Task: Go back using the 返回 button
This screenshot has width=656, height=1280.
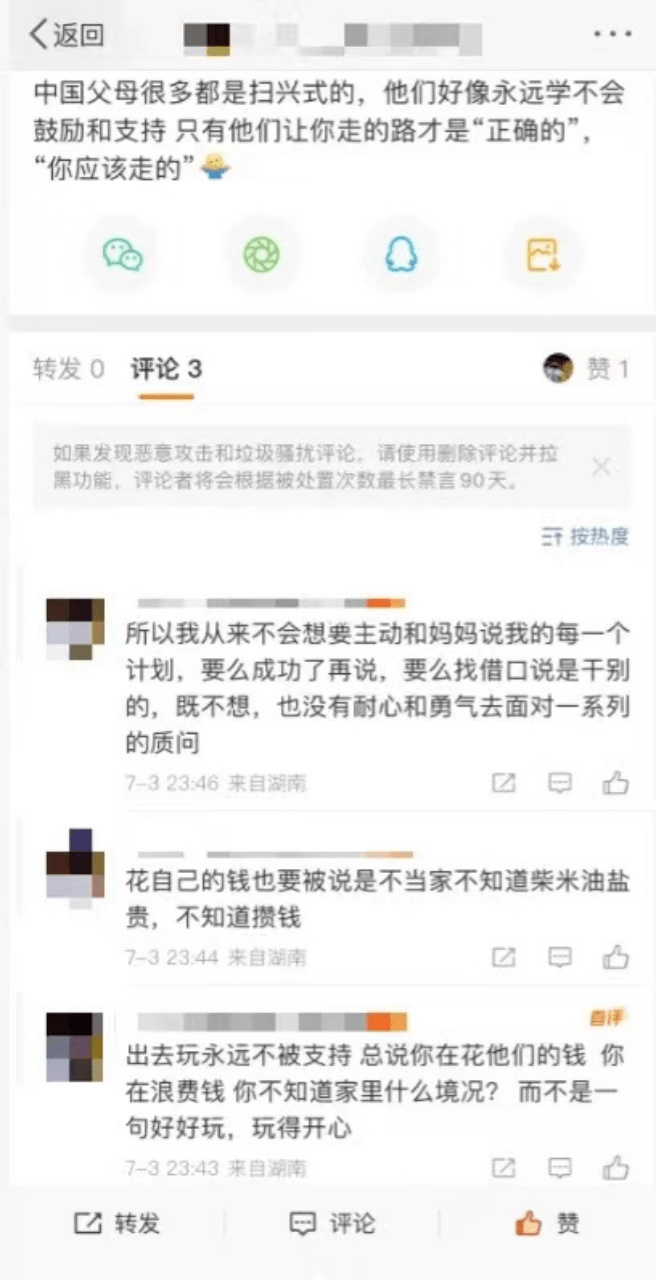Action: (66, 35)
